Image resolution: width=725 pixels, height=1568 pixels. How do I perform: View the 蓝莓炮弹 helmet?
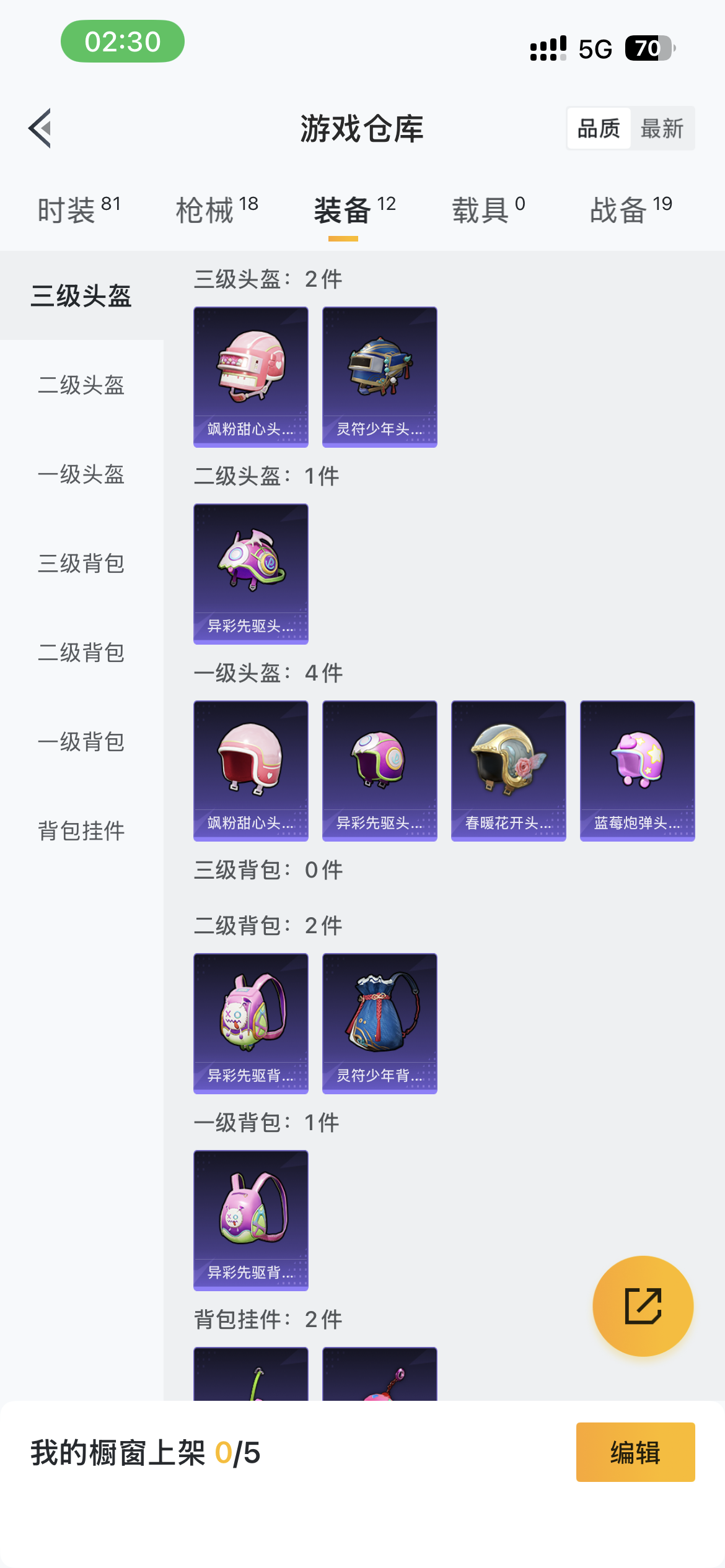[638, 770]
